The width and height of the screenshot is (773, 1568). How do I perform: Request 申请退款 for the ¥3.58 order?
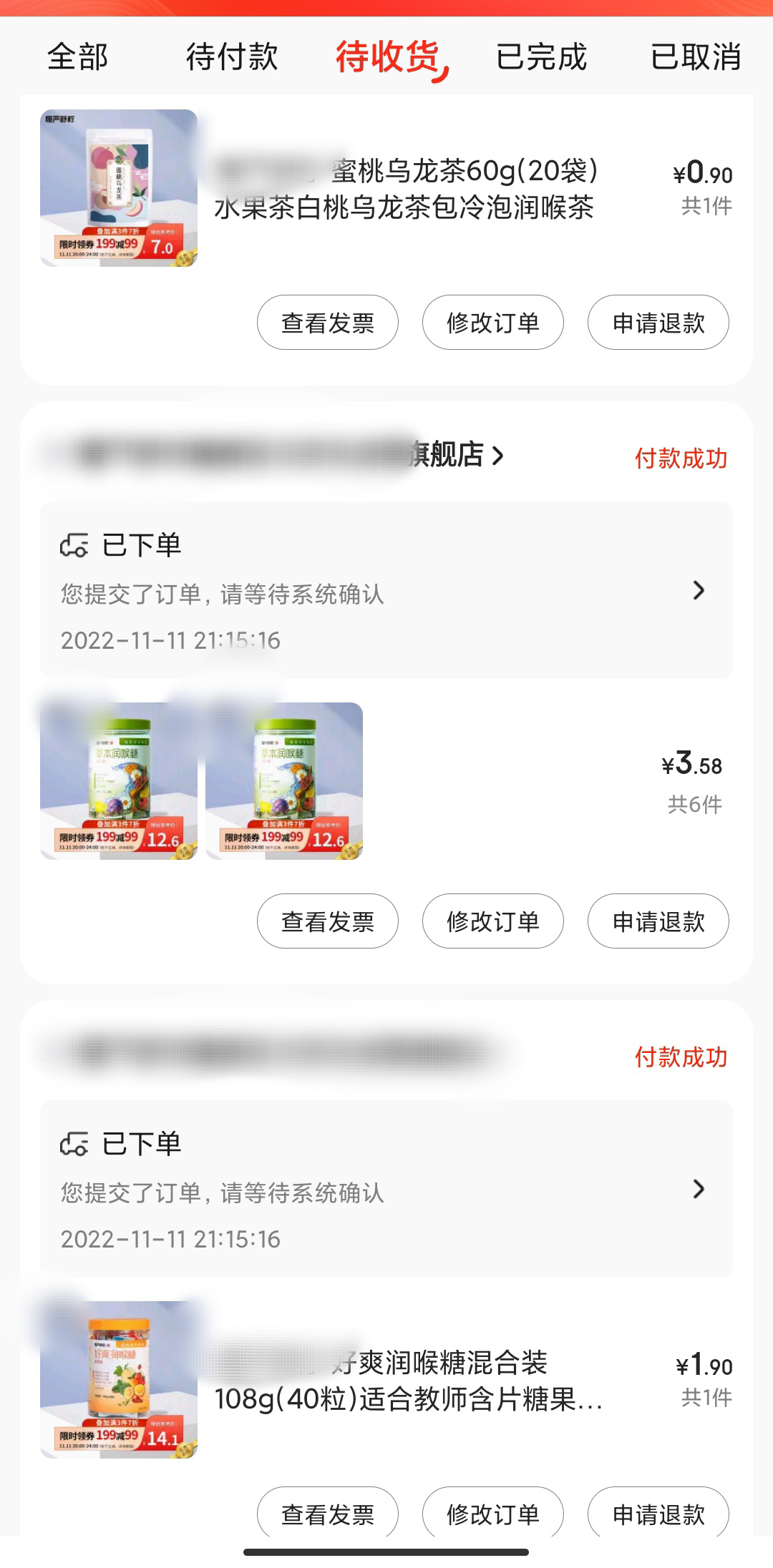tap(658, 921)
